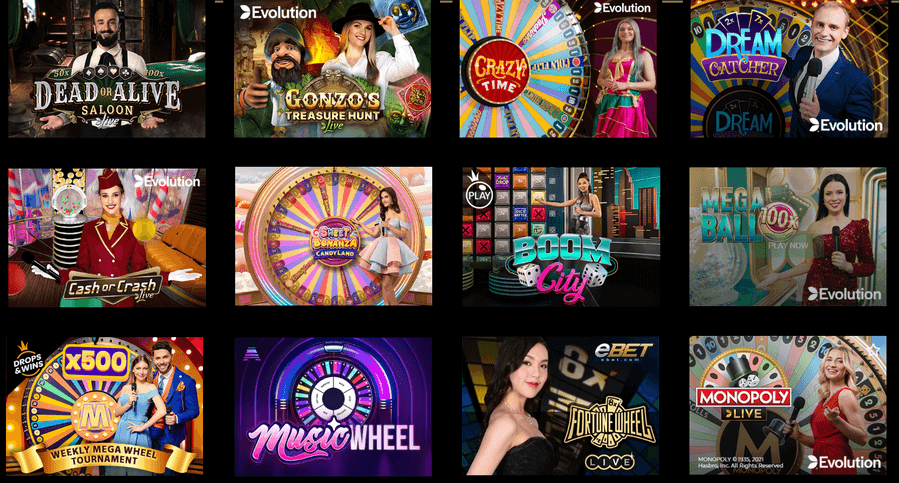899x483 pixels.
Task: Open eBET Fortune Wheel Live
Action: click(x=560, y=406)
